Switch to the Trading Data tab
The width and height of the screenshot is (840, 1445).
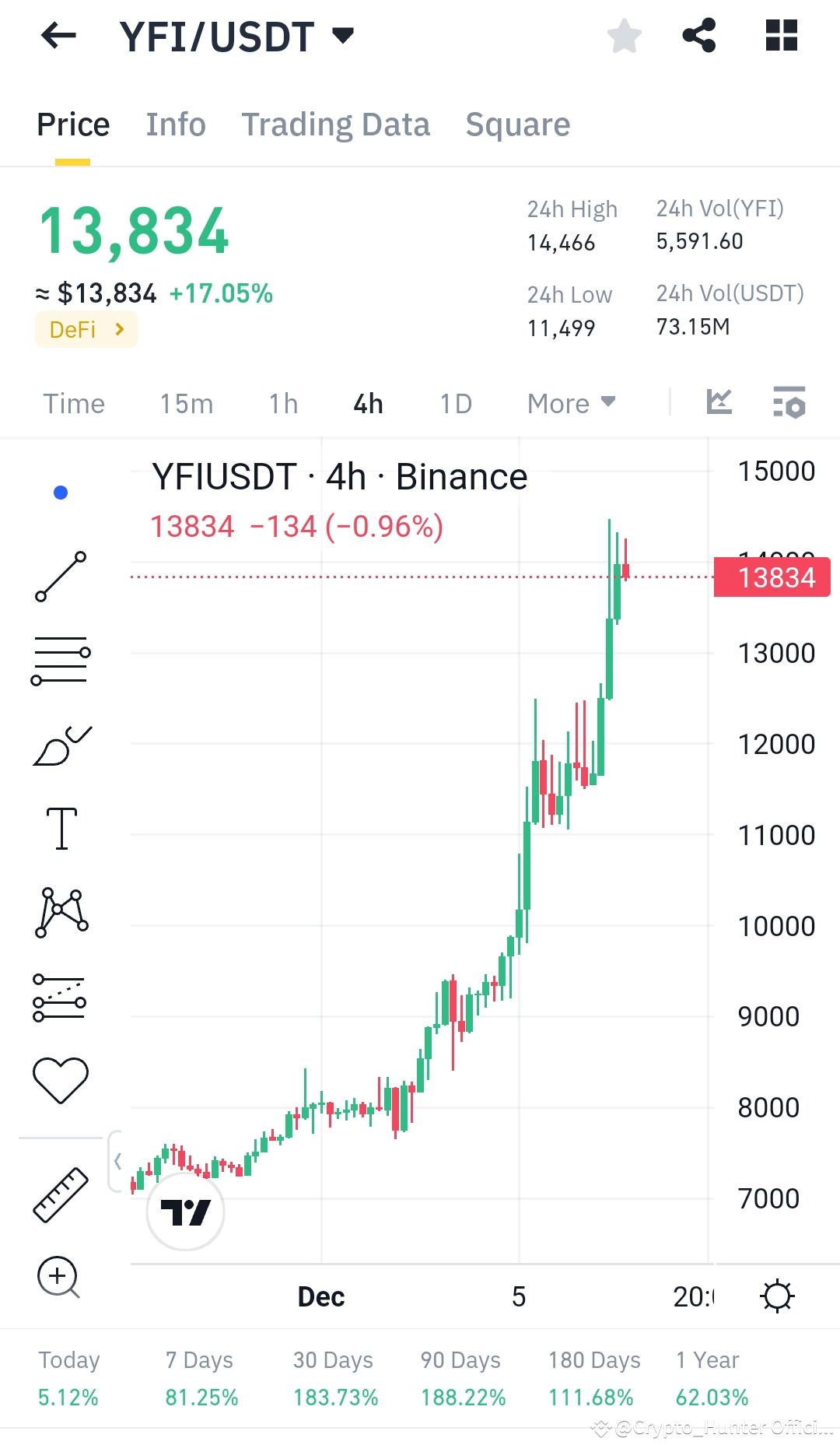pos(336,125)
